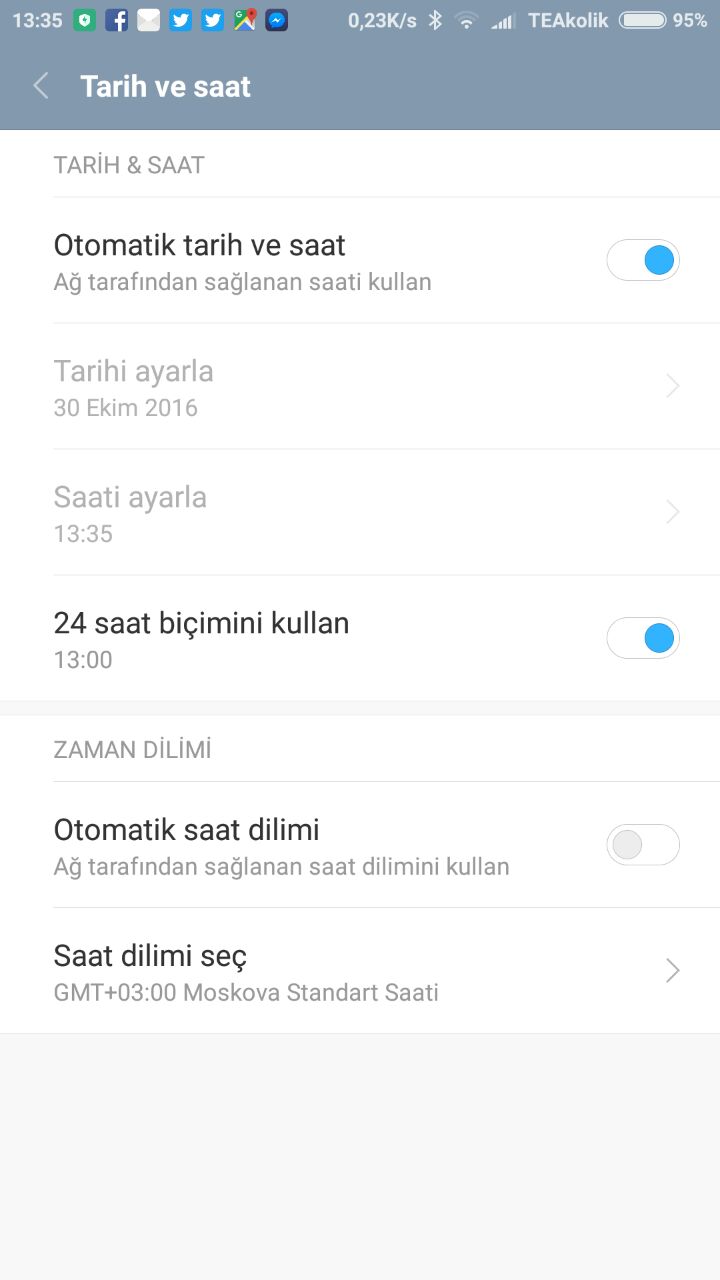Enable Otomatik saat dilimi switch
Screen dimensions: 720x1280
tap(643, 846)
